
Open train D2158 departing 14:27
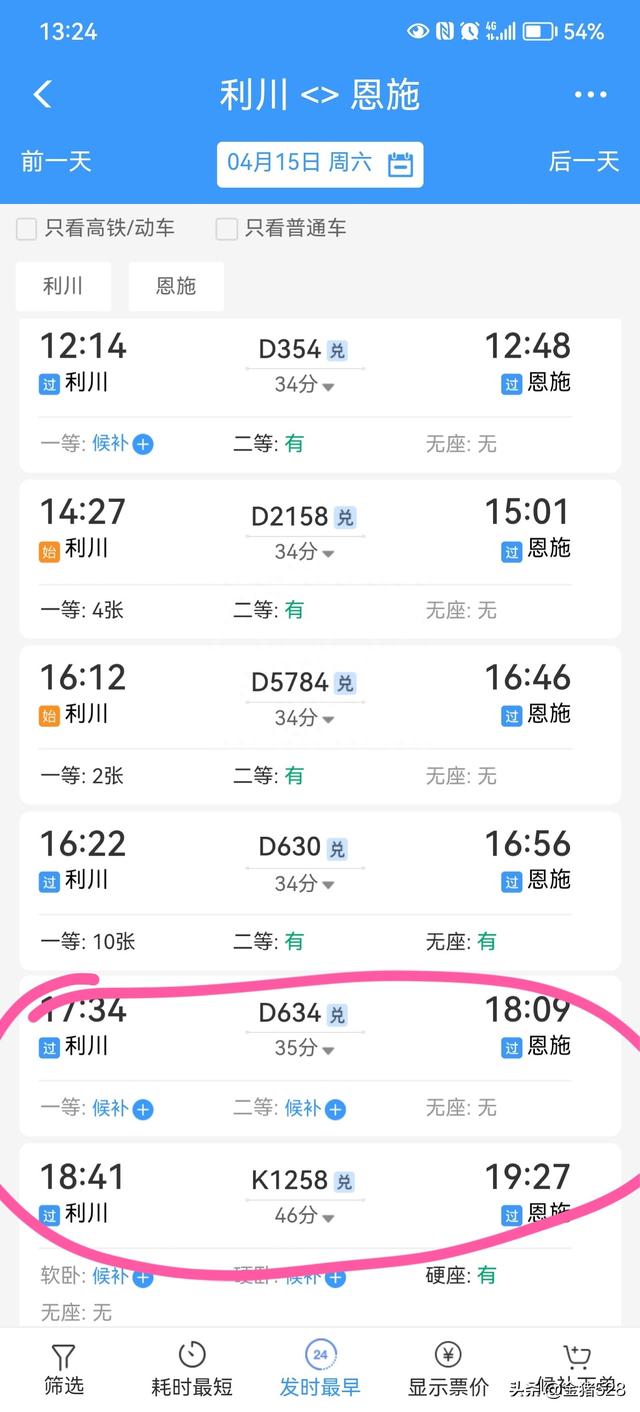point(320,559)
